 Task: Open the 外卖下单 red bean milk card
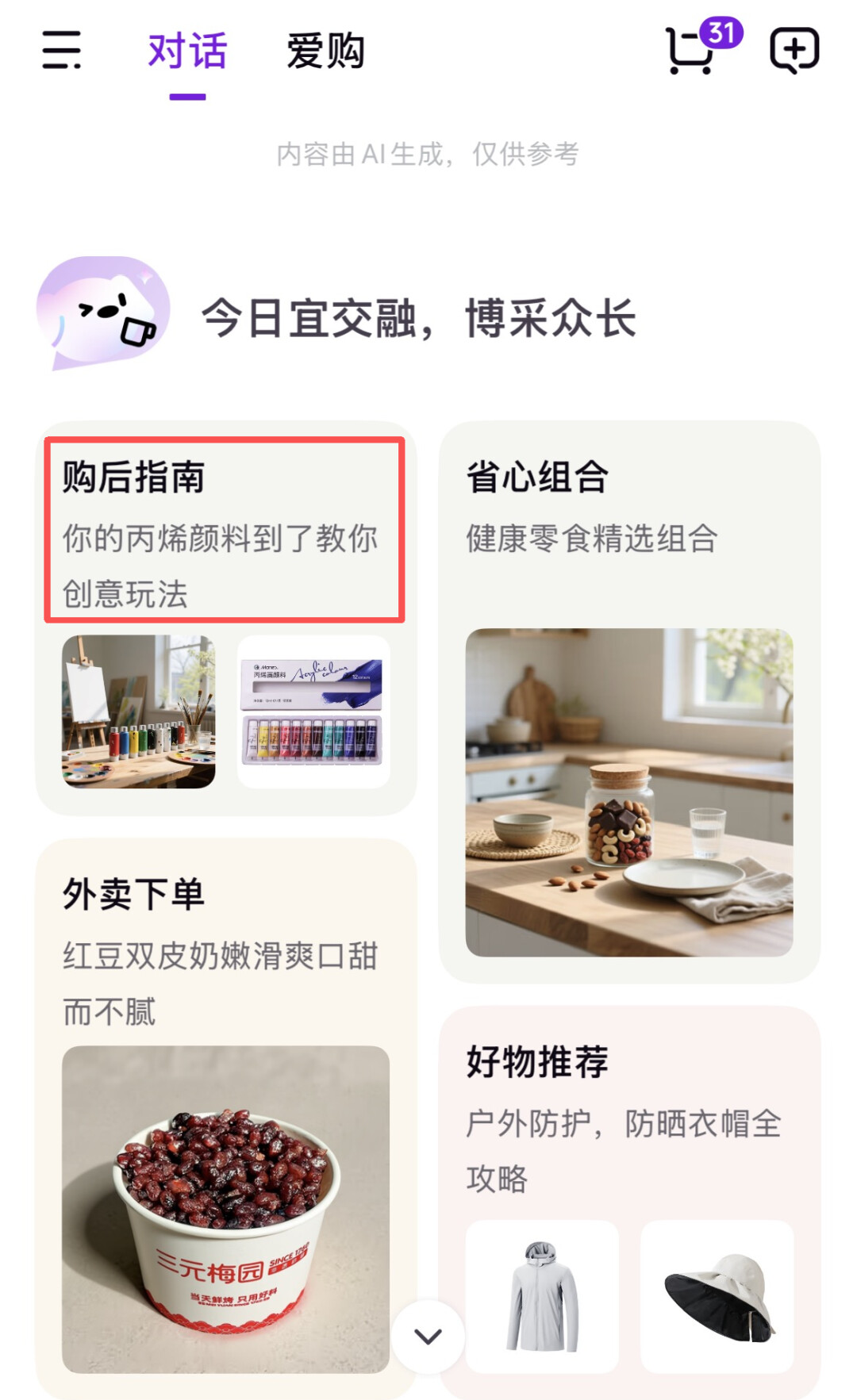click(225, 1118)
